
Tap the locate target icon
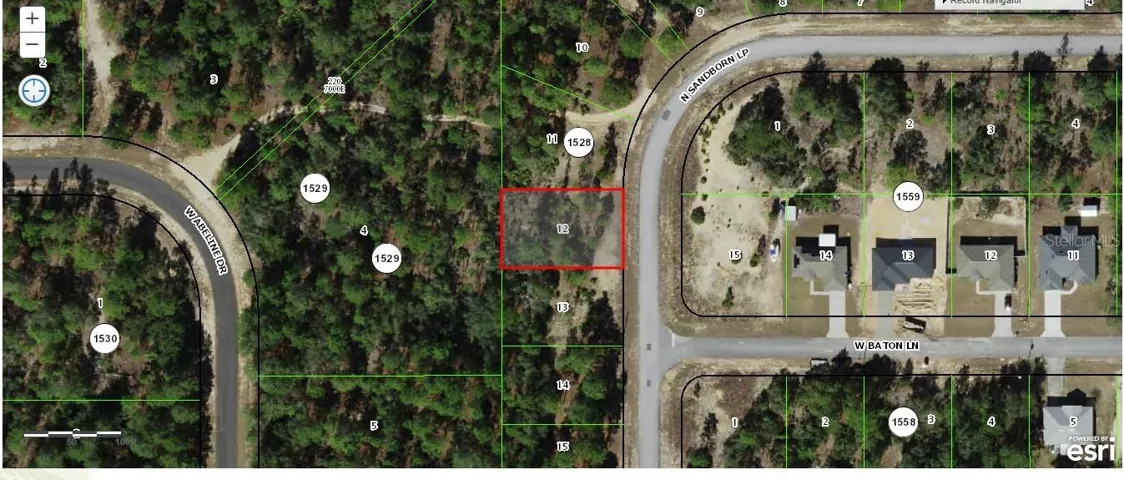[x=34, y=91]
